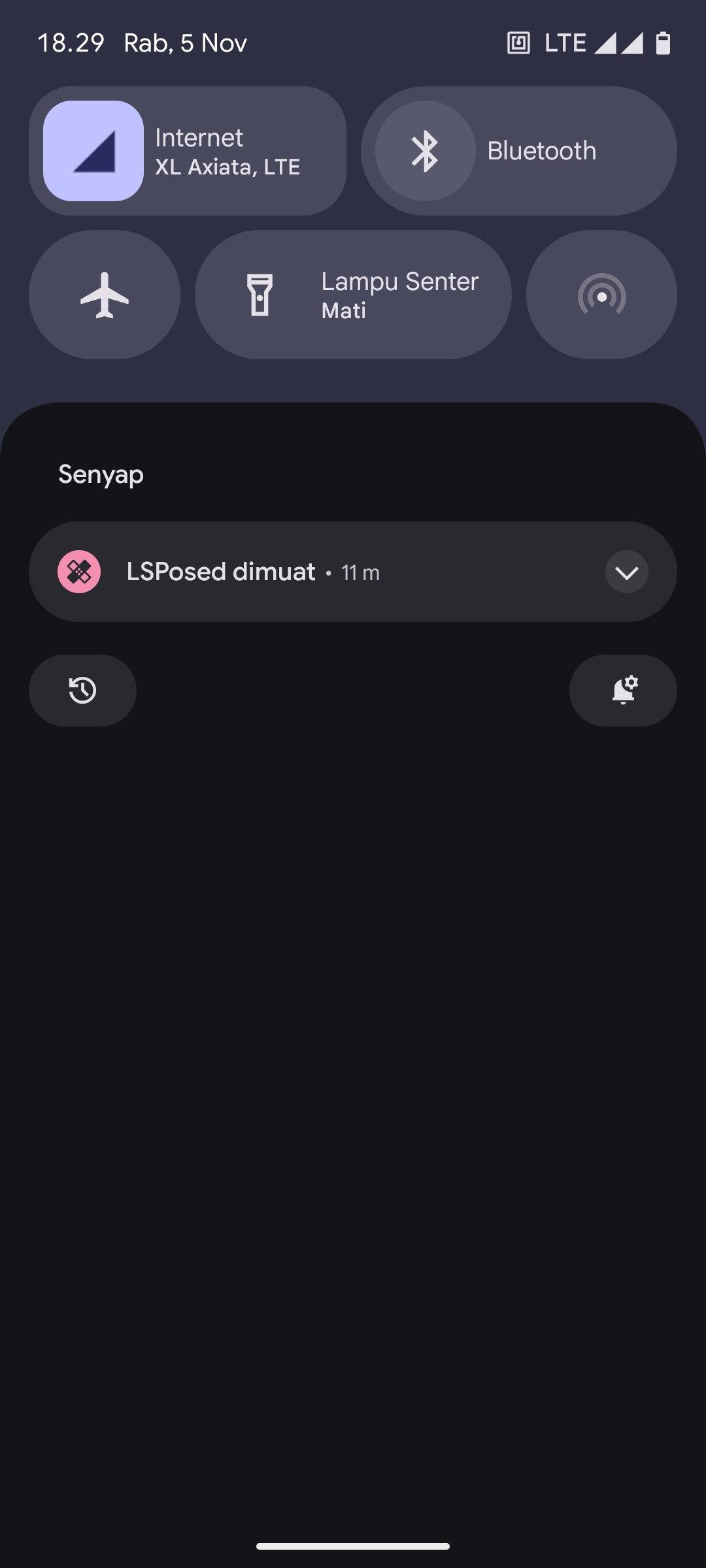Open notification settings bell
Viewport: 706px width, 1568px height.
[623, 691]
